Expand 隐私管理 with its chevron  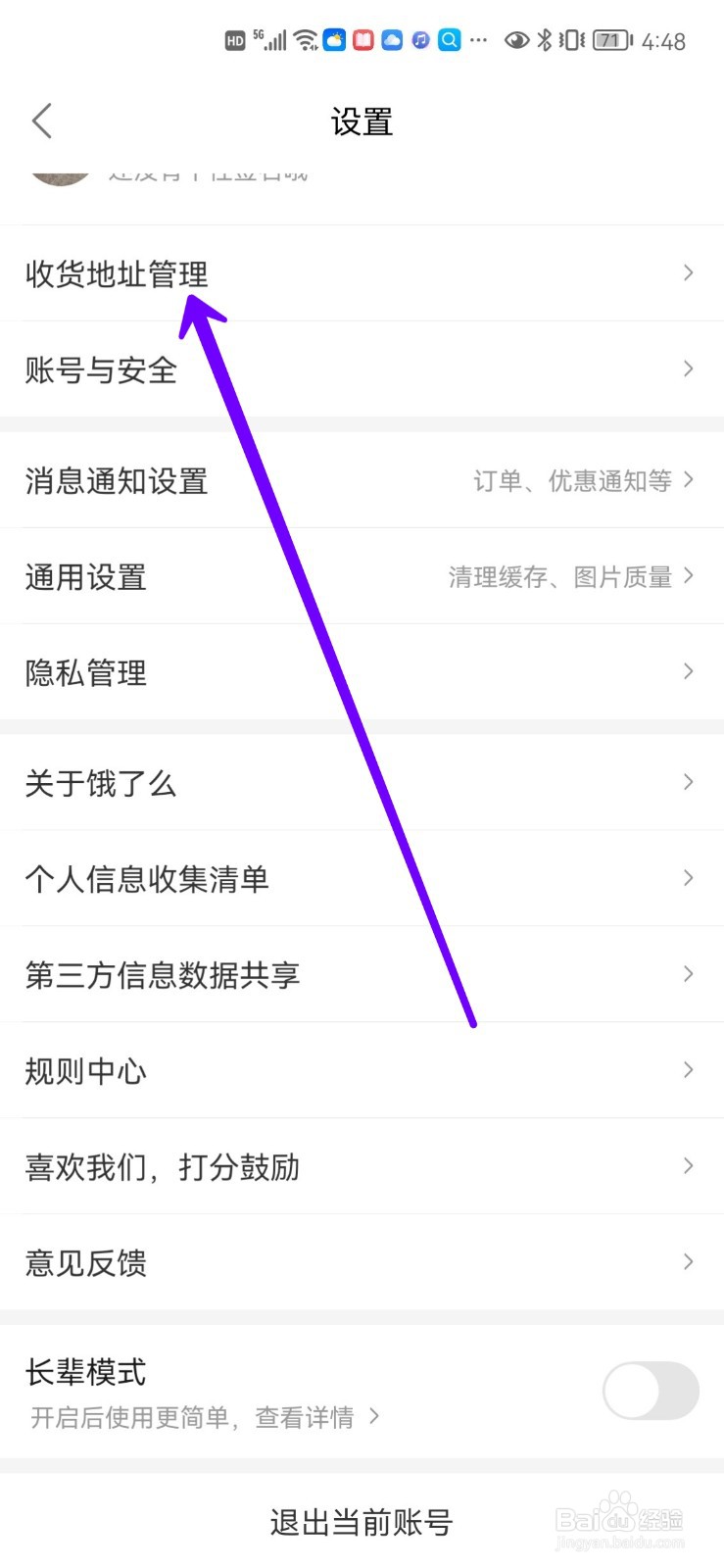[x=688, y=671]
